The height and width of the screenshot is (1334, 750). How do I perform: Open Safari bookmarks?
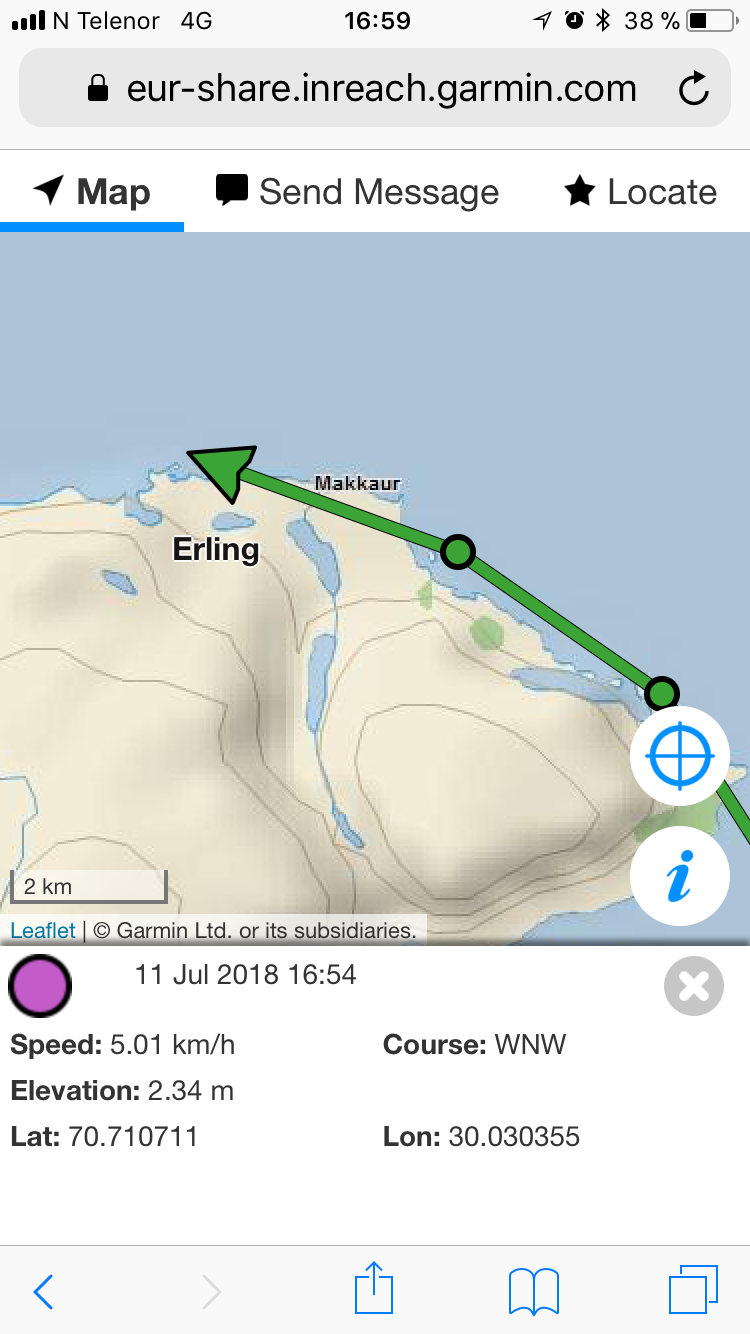coord(534,1291)
